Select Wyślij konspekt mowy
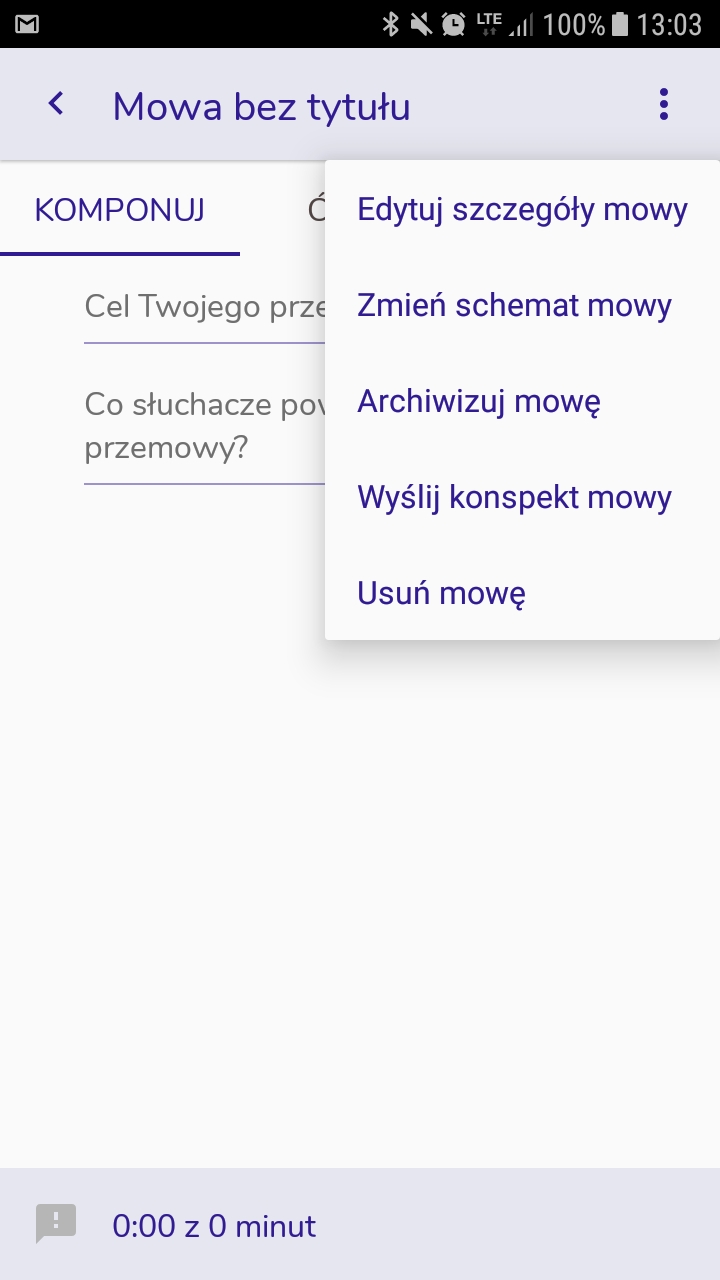This screenshot has width=720, height=1280. click(514, 498)
